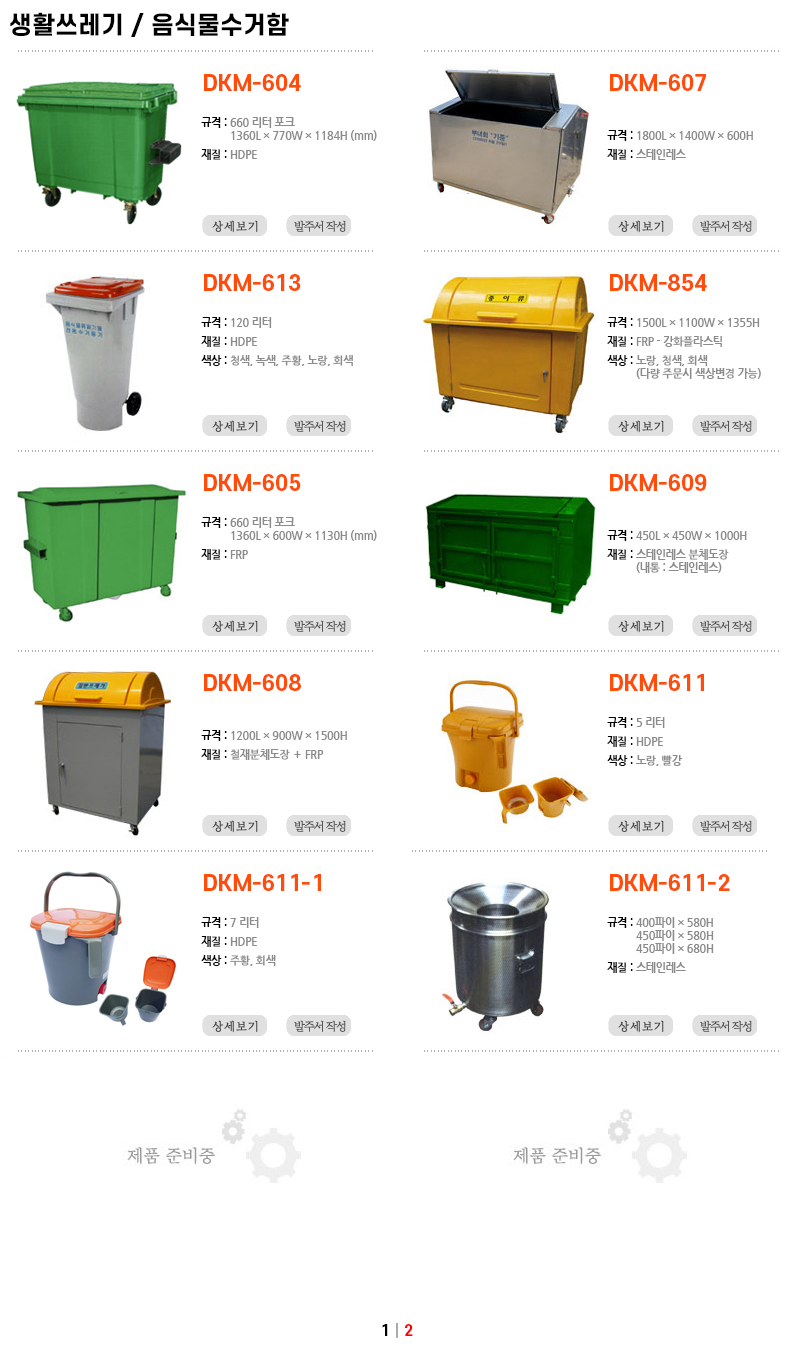This screenshot has width=791, height=1350.
Task: Tap 발주서작성 for DKM-609
Action: point(725,626)
